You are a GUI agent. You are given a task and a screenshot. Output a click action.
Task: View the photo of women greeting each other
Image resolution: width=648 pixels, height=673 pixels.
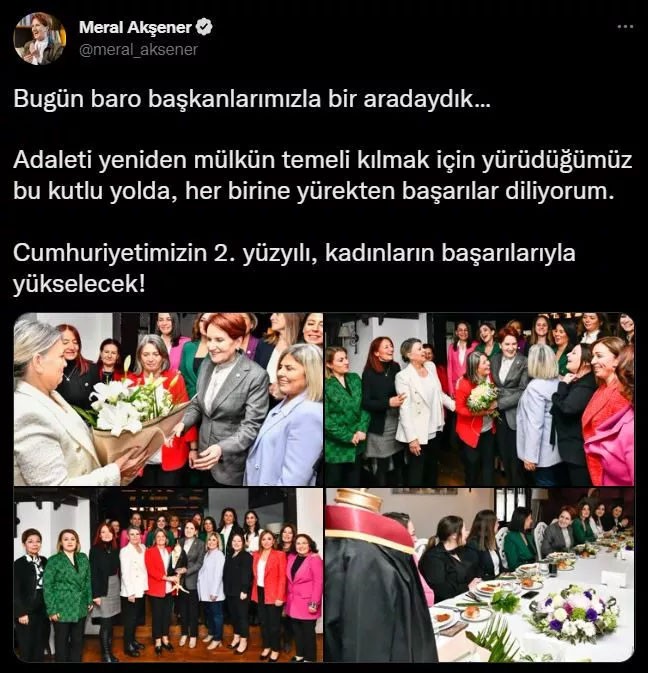(x=479, y=399)
